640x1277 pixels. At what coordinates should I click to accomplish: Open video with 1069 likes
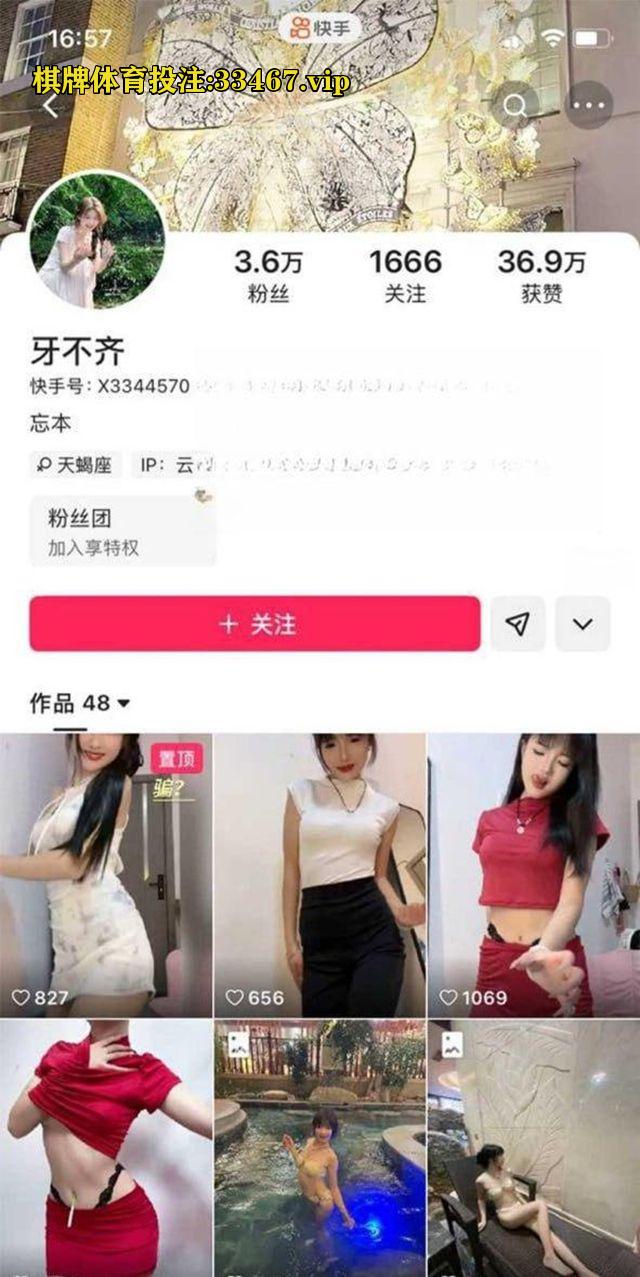pos(533,875)
